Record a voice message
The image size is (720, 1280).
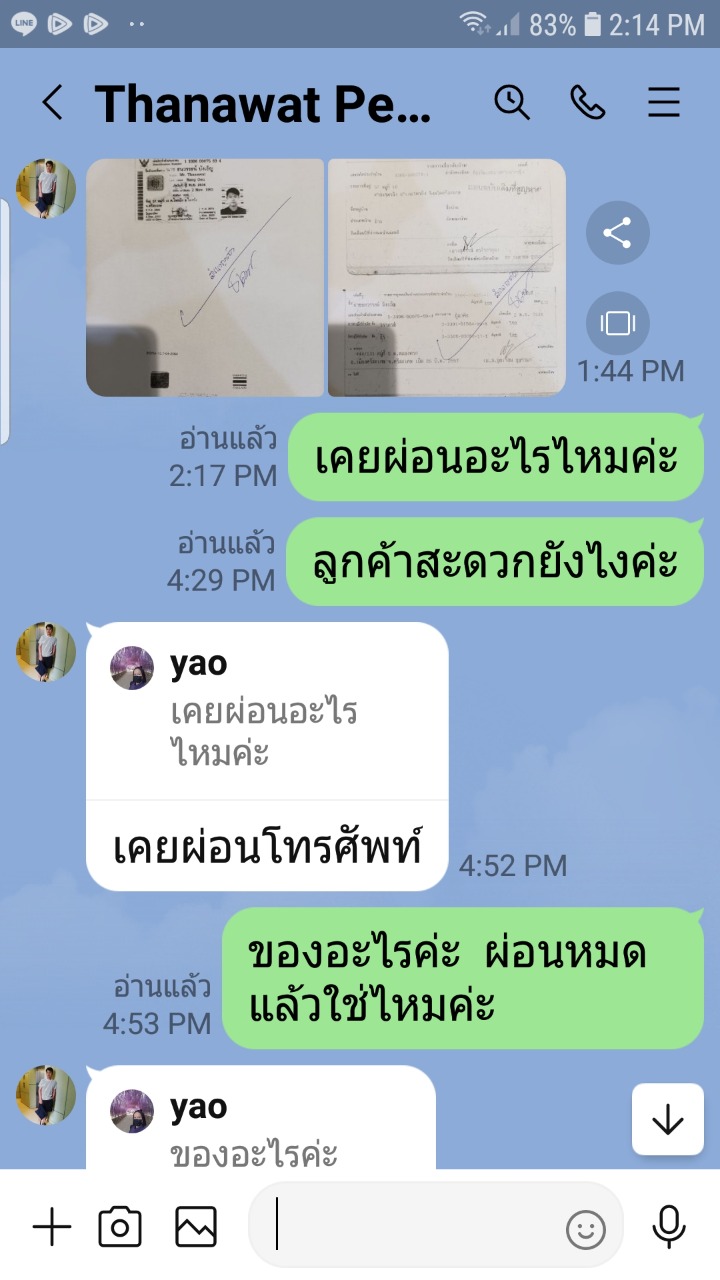tap(668, 1227)
